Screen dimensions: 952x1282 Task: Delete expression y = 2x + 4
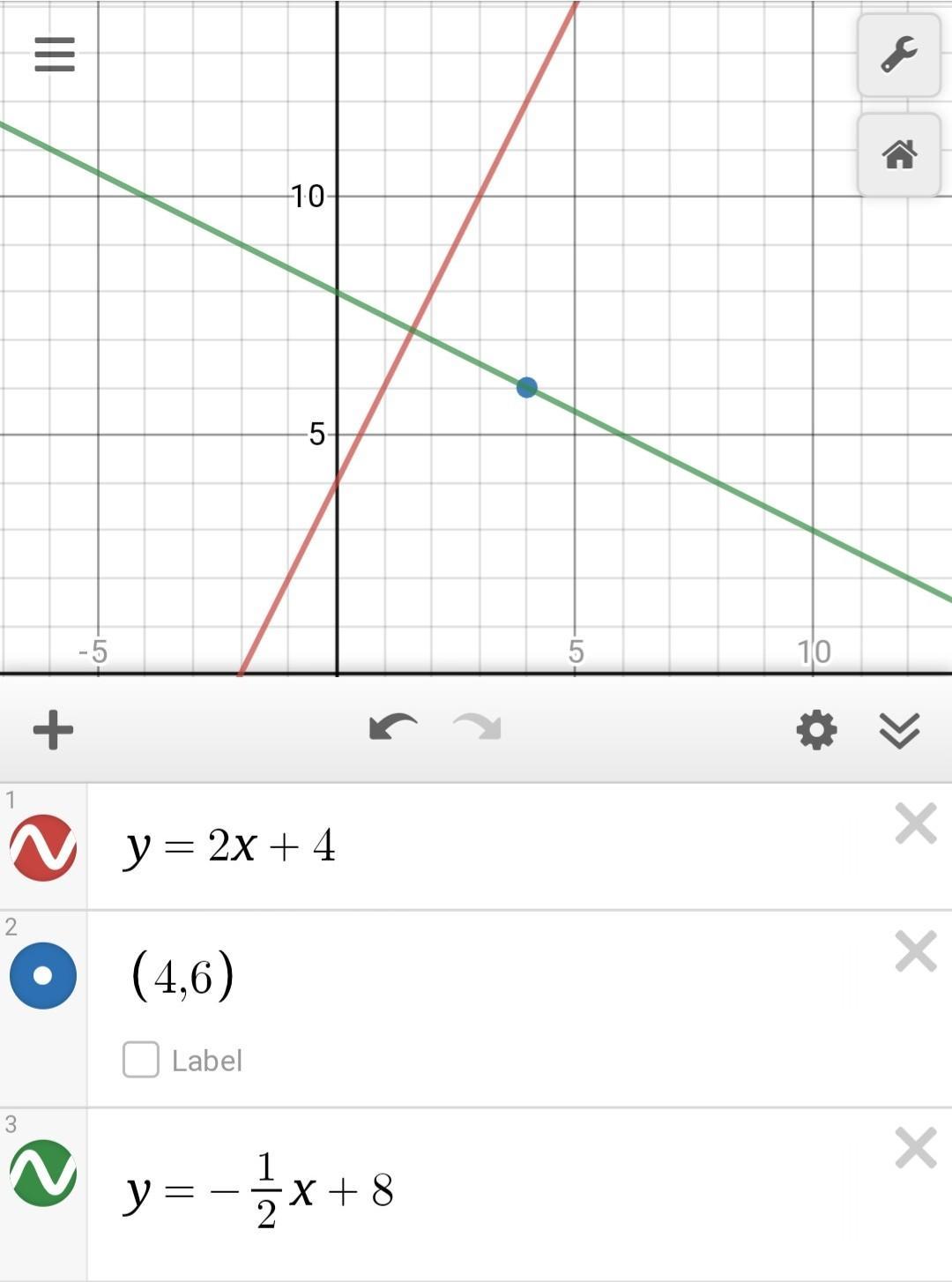coord(915,824)
